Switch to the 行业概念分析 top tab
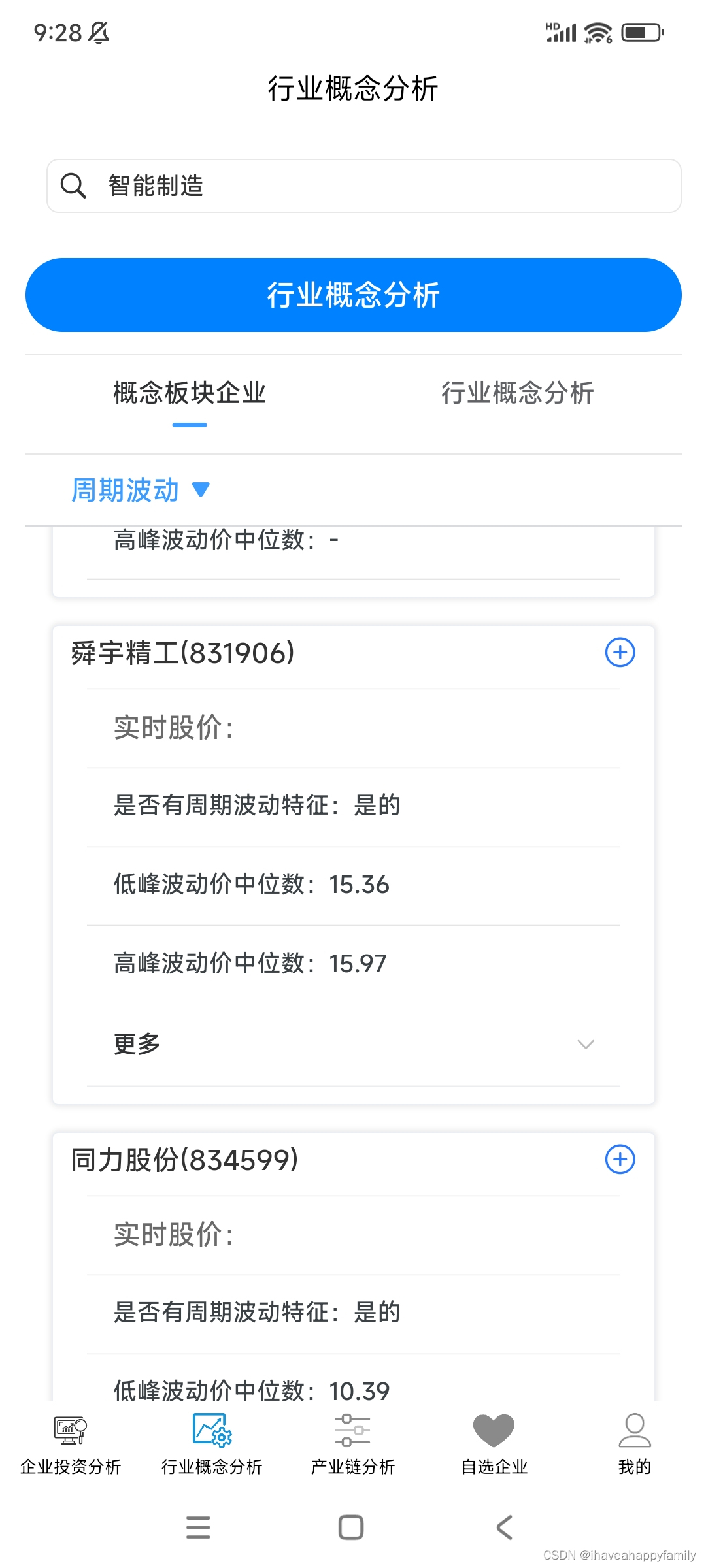Viewport: 706px width, 1568px height. click(x=517, y=393)
